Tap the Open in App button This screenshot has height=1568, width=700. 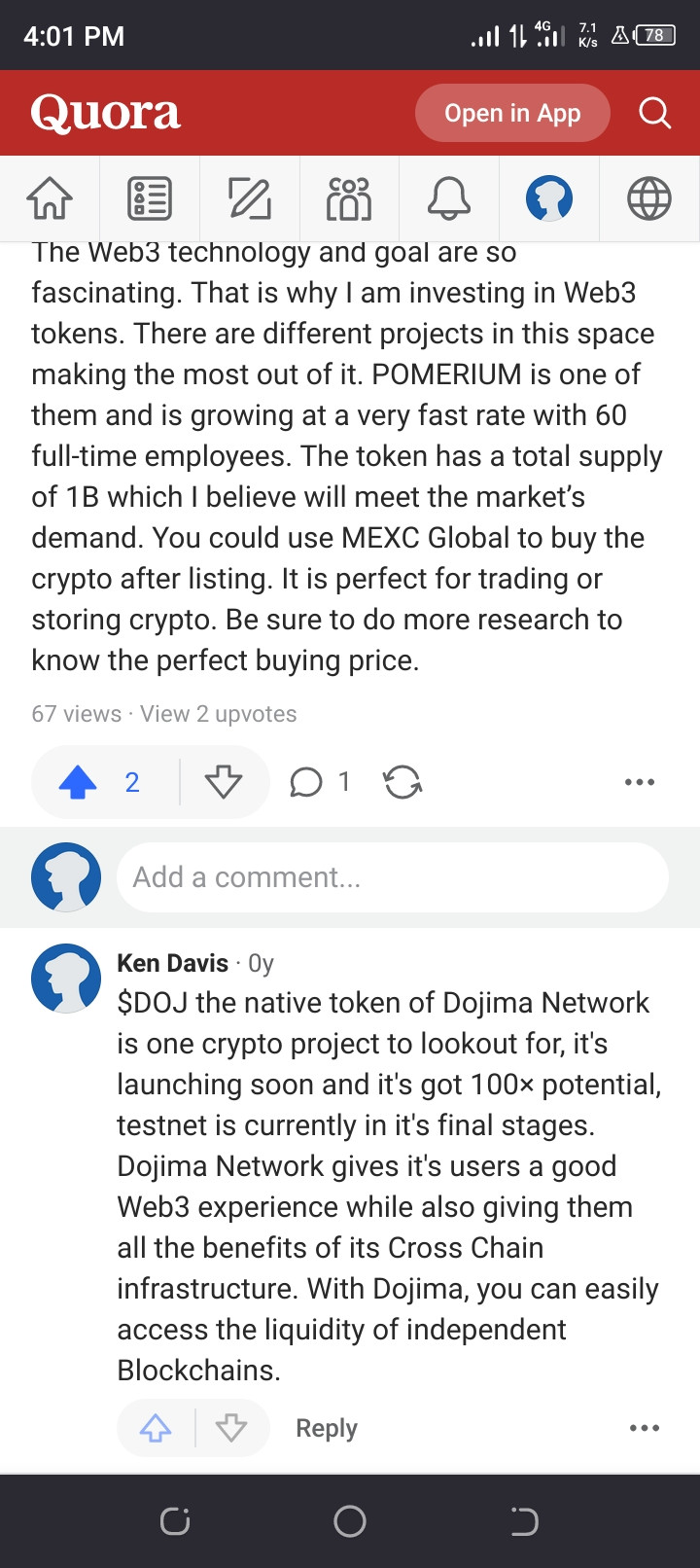(x=512, y=114)
